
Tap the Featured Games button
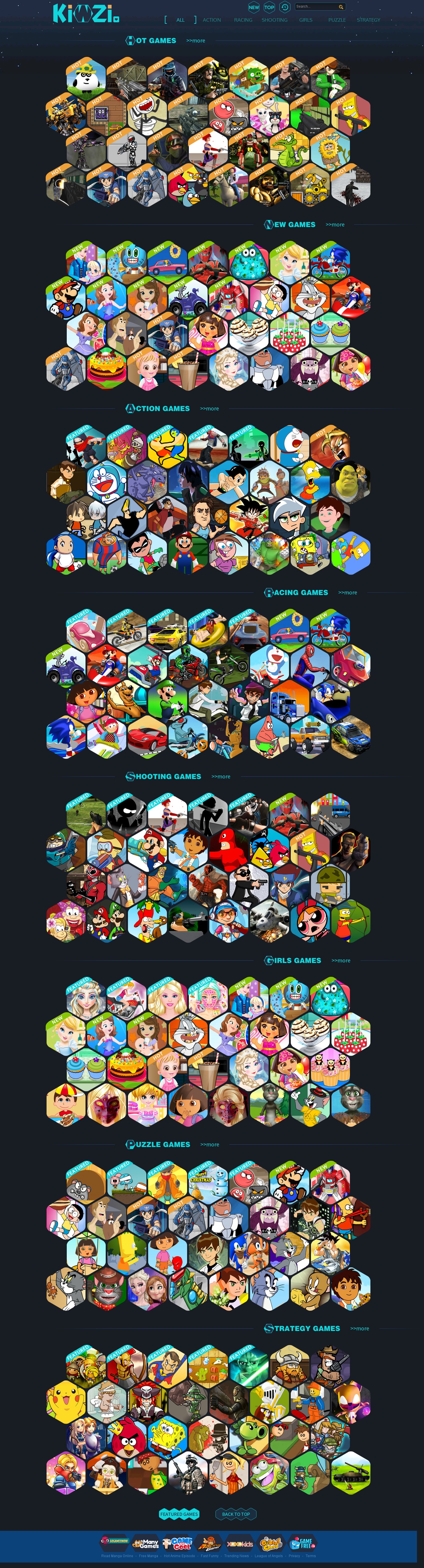click(179, 1514)
